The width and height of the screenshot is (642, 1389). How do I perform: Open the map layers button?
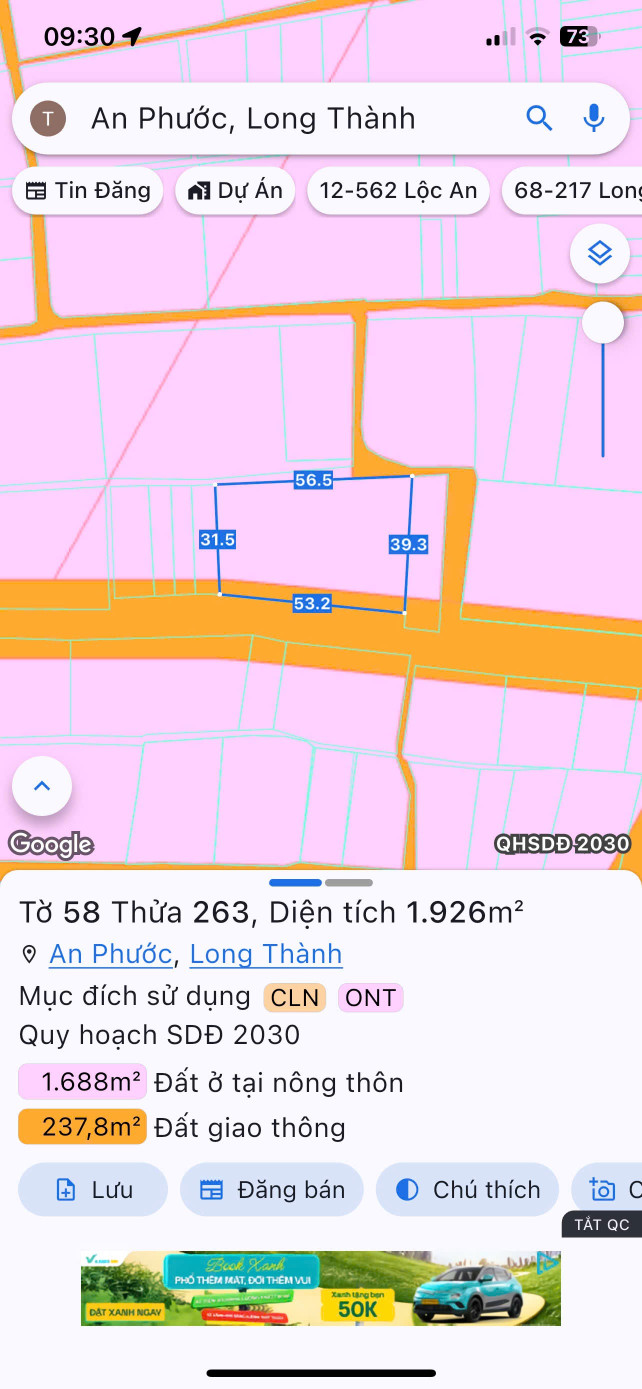click(599, 254)
